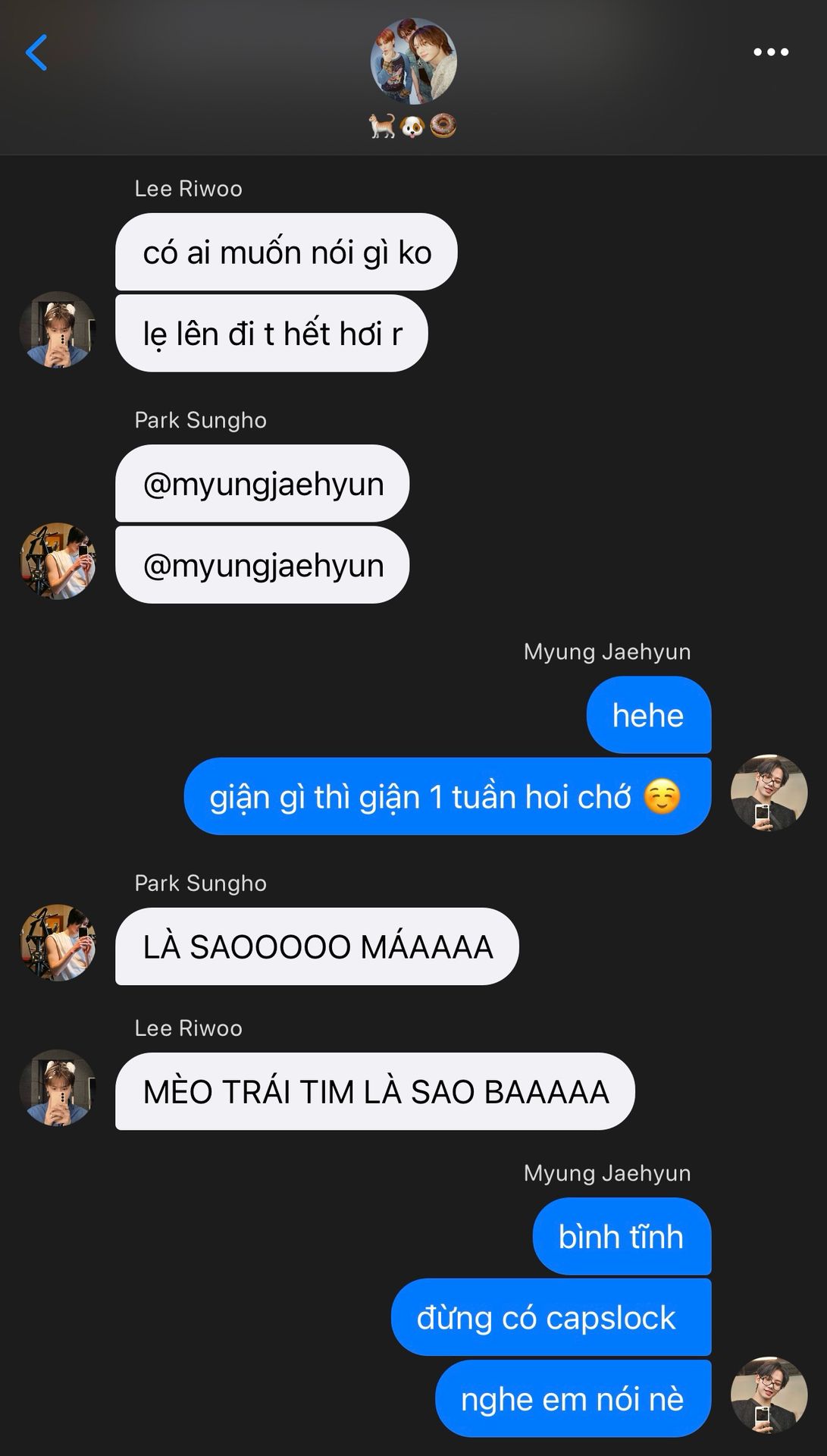This screenshot has height=1456, width=827.
Task: Go back using the blue arrow
Action: tap(36, 52)
